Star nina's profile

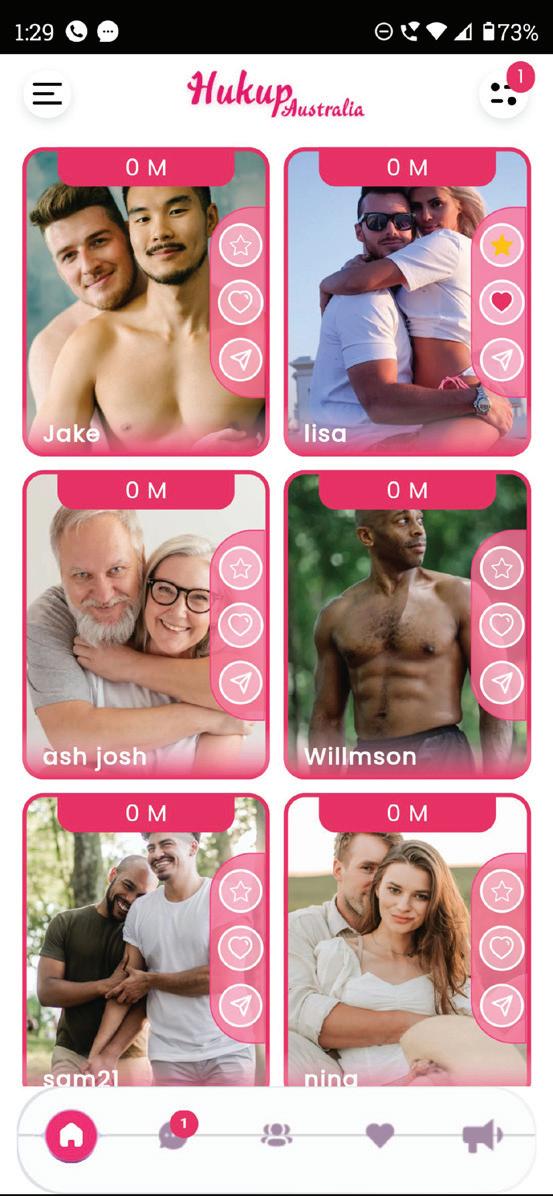[502, 891]
